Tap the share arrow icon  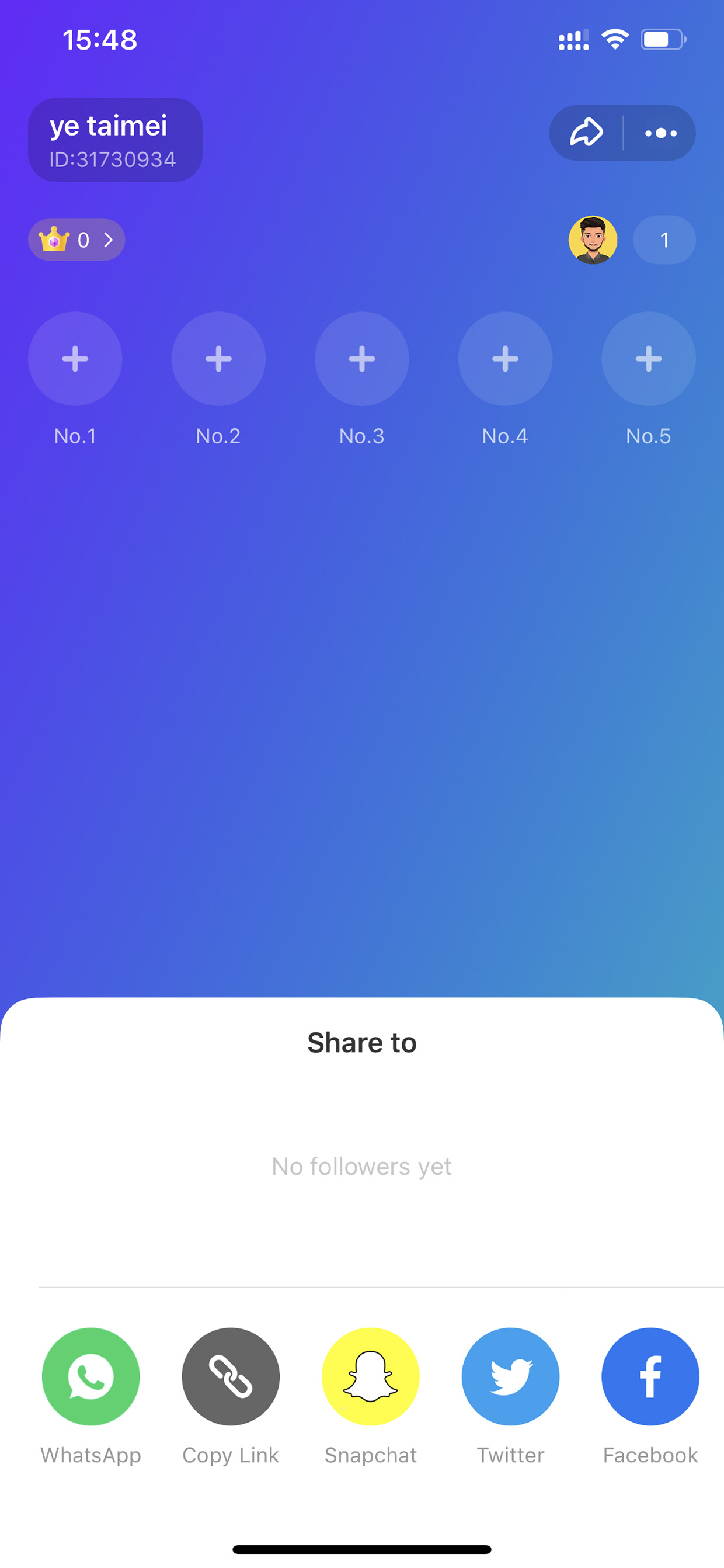tap(586, 133)
